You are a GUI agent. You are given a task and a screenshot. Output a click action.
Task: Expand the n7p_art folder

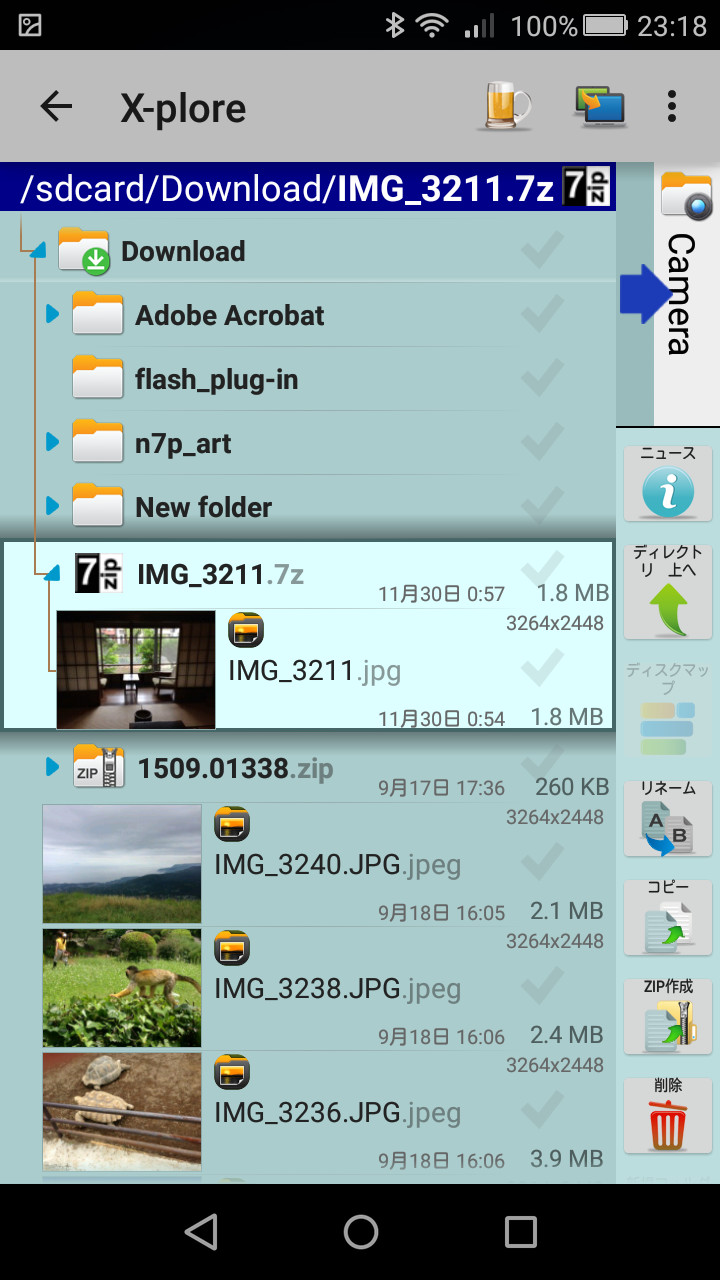click(x=53, y=443)
